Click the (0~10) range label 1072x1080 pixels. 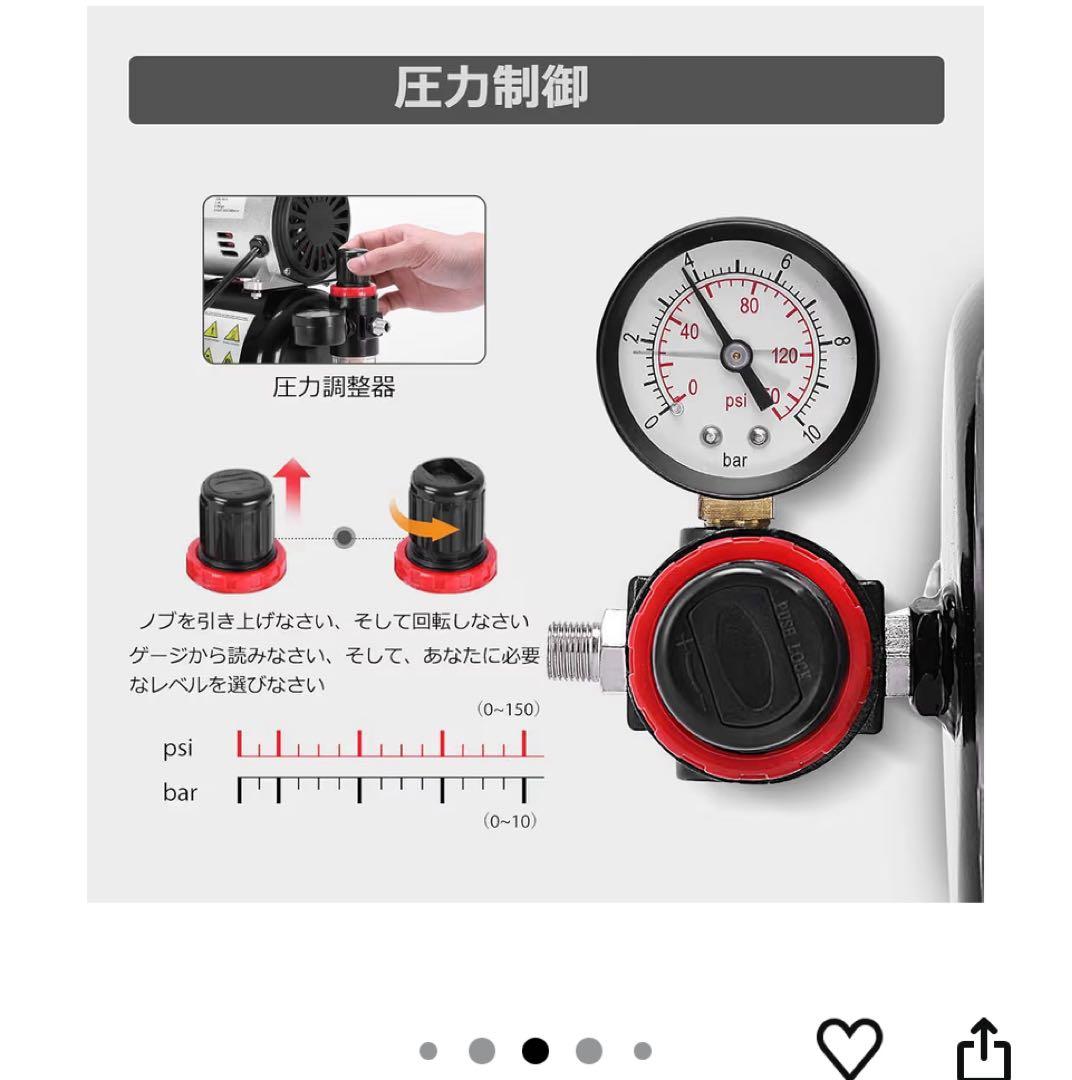coord(508,818)
